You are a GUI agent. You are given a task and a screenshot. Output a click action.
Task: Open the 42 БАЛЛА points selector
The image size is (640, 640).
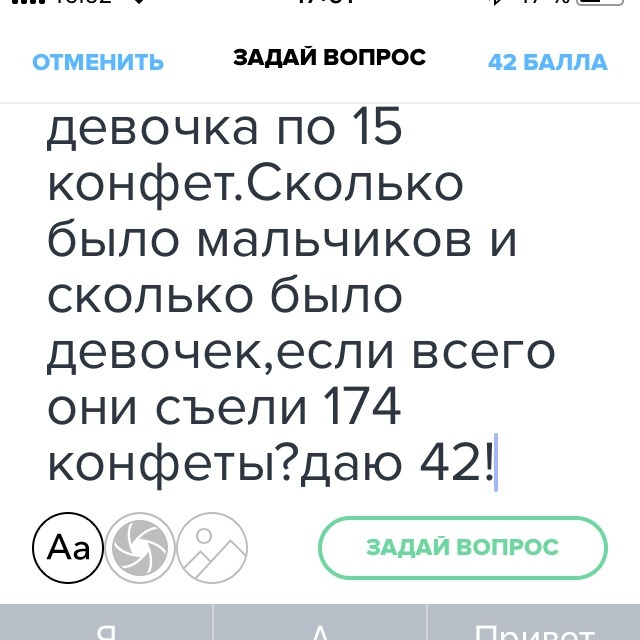[x=548, y=62]
